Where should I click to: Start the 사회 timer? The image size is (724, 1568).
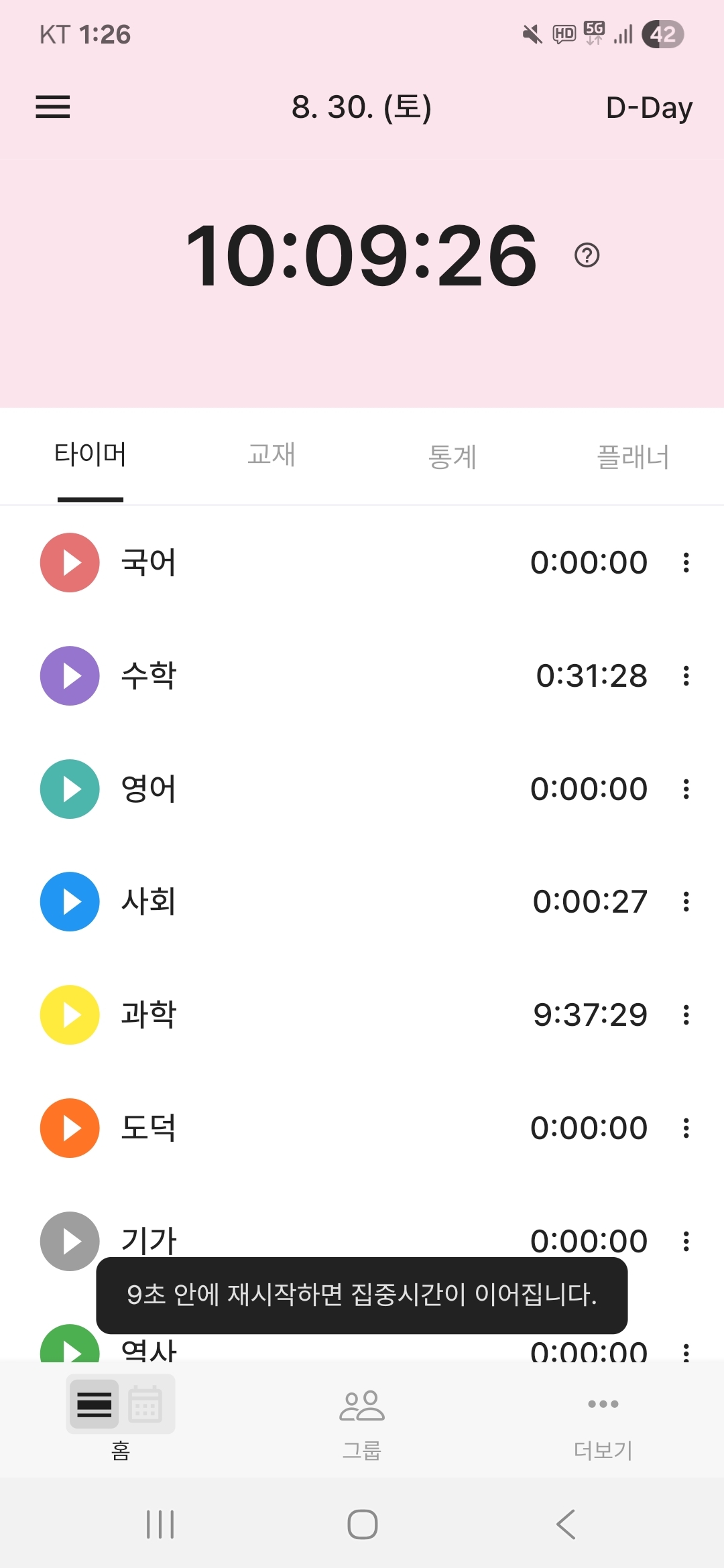(x=70, y=901)
